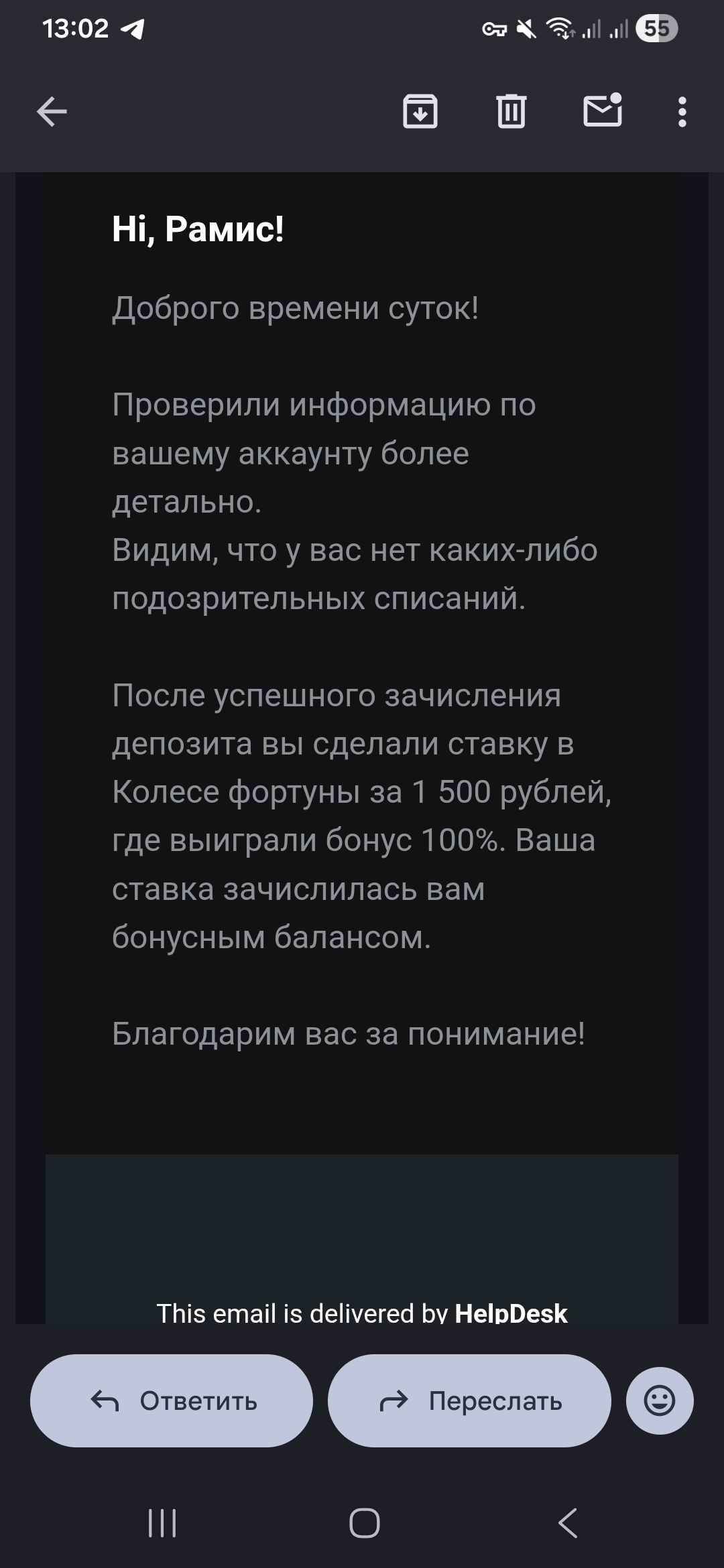This screenshot has height=1568, width=724.
Task: Tap the Ответить reply button
Action: point(172,1400)
